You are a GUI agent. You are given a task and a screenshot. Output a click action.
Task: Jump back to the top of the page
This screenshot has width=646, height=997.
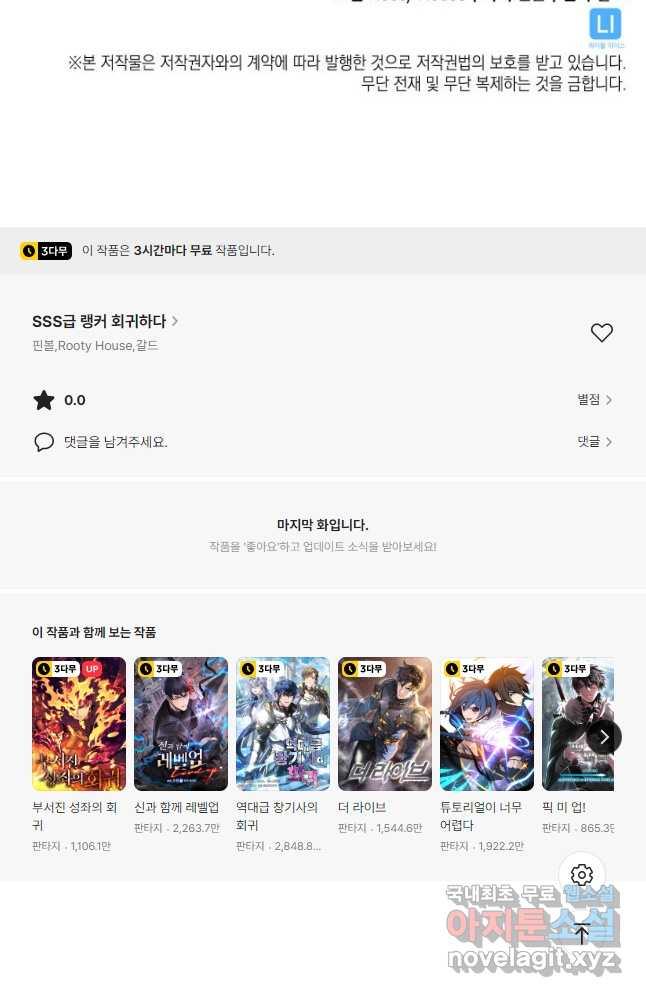point(582,934)
